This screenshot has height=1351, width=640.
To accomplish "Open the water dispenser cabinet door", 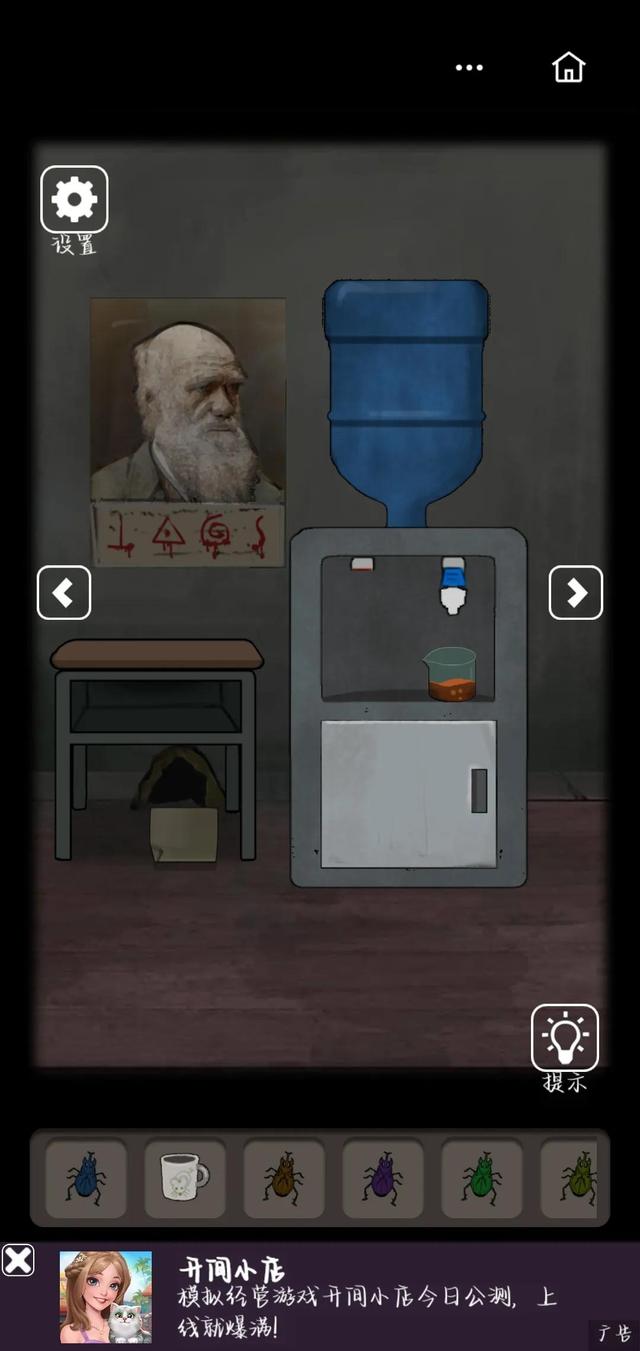I will (408, 793).
